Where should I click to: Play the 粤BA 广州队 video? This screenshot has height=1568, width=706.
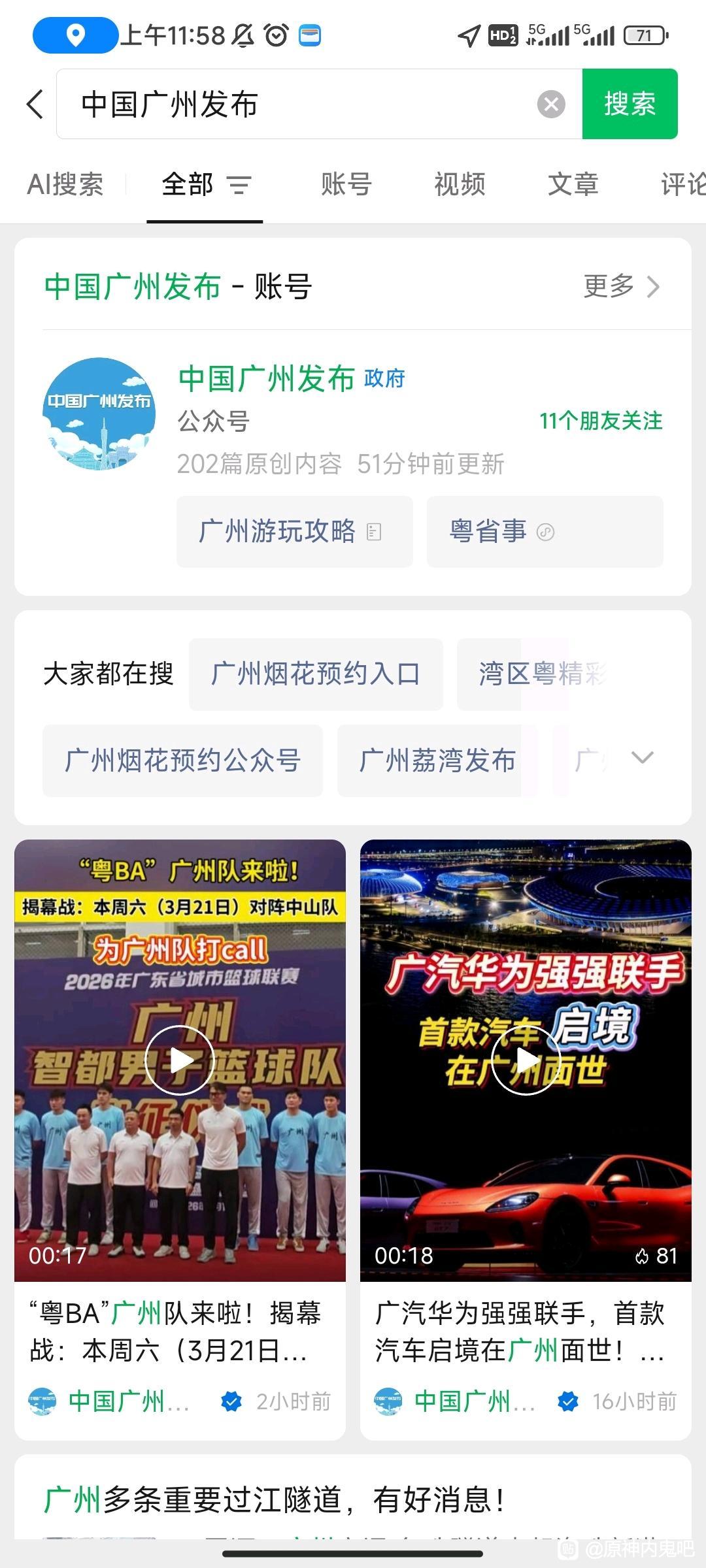point(180,1060)
